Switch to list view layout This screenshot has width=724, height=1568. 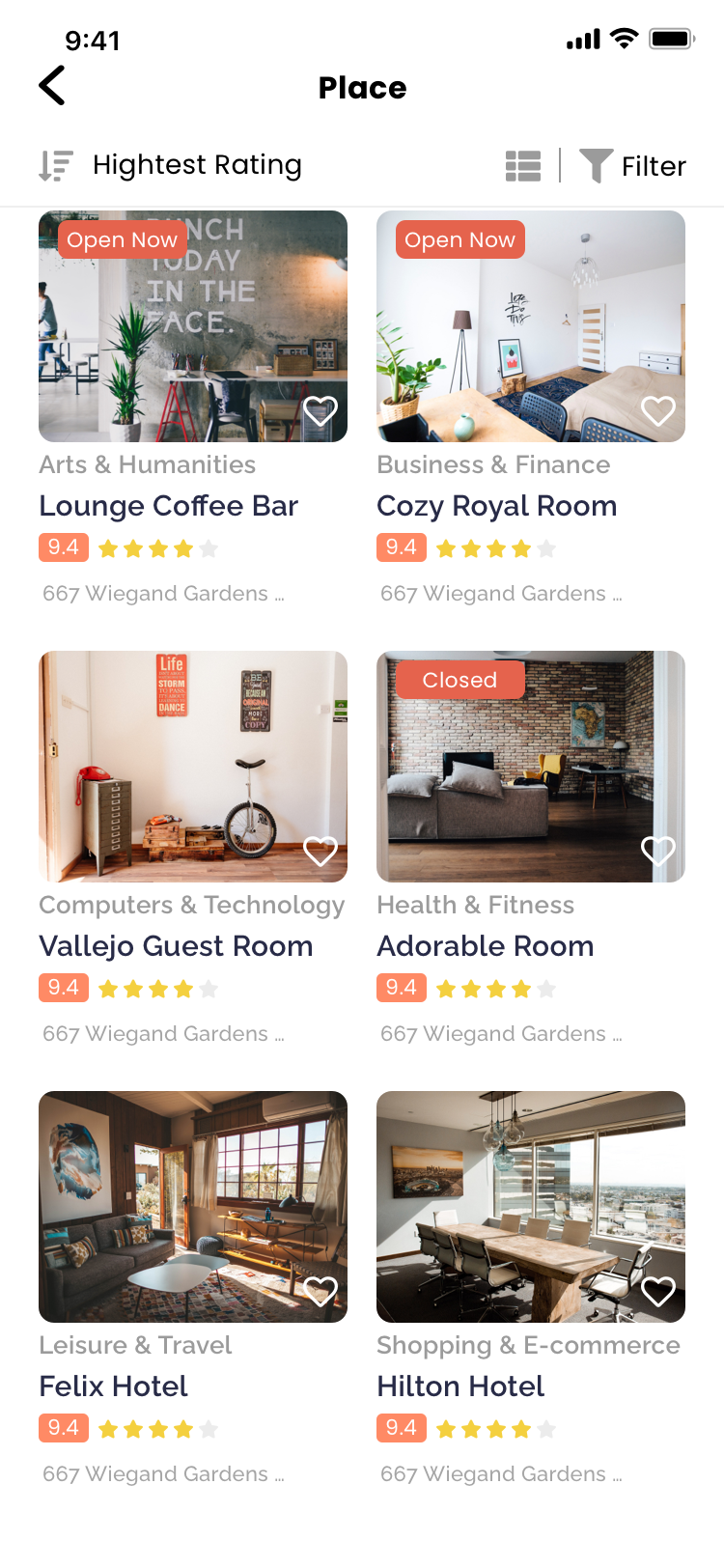[x=523, y=166]
